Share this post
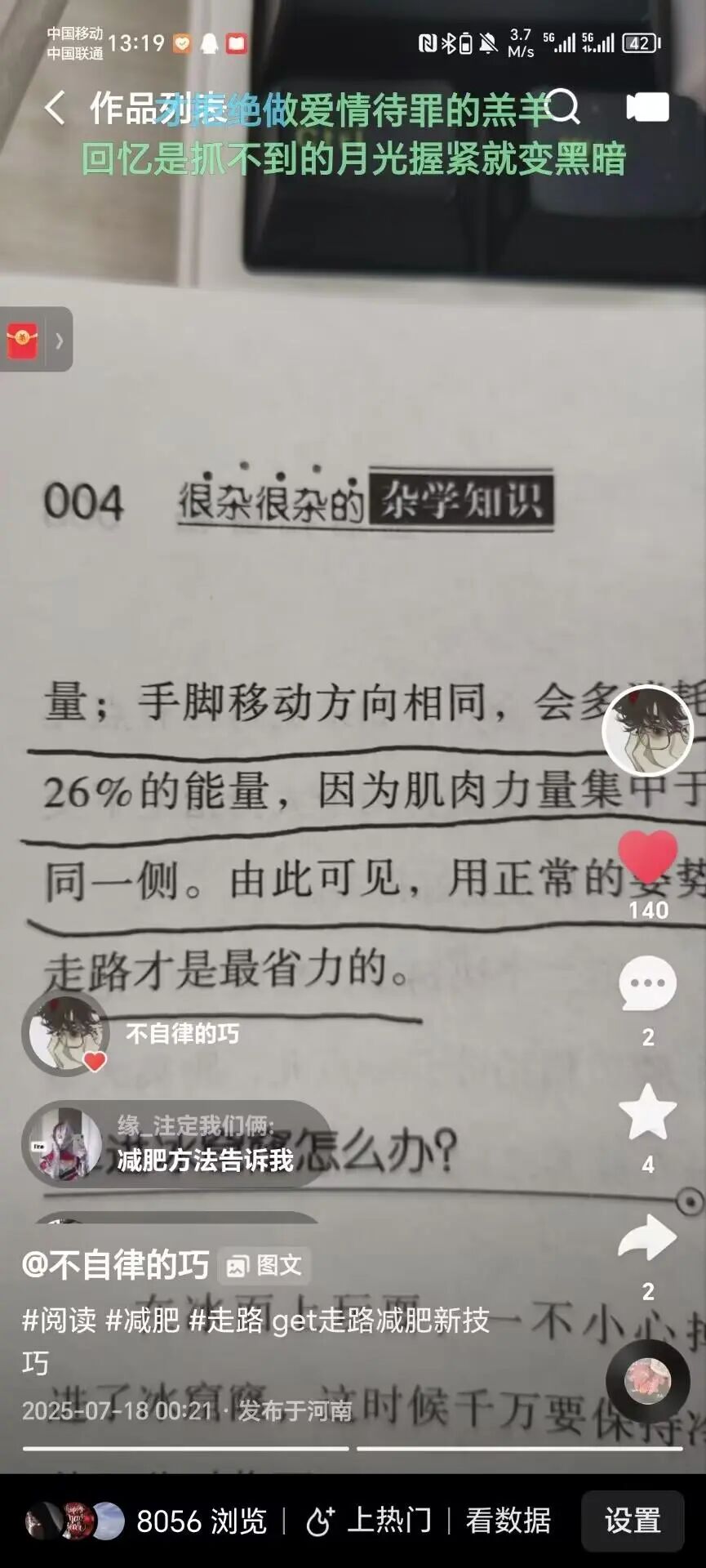The height and width of the screenshot is (1568, 706). point(648,1239)
